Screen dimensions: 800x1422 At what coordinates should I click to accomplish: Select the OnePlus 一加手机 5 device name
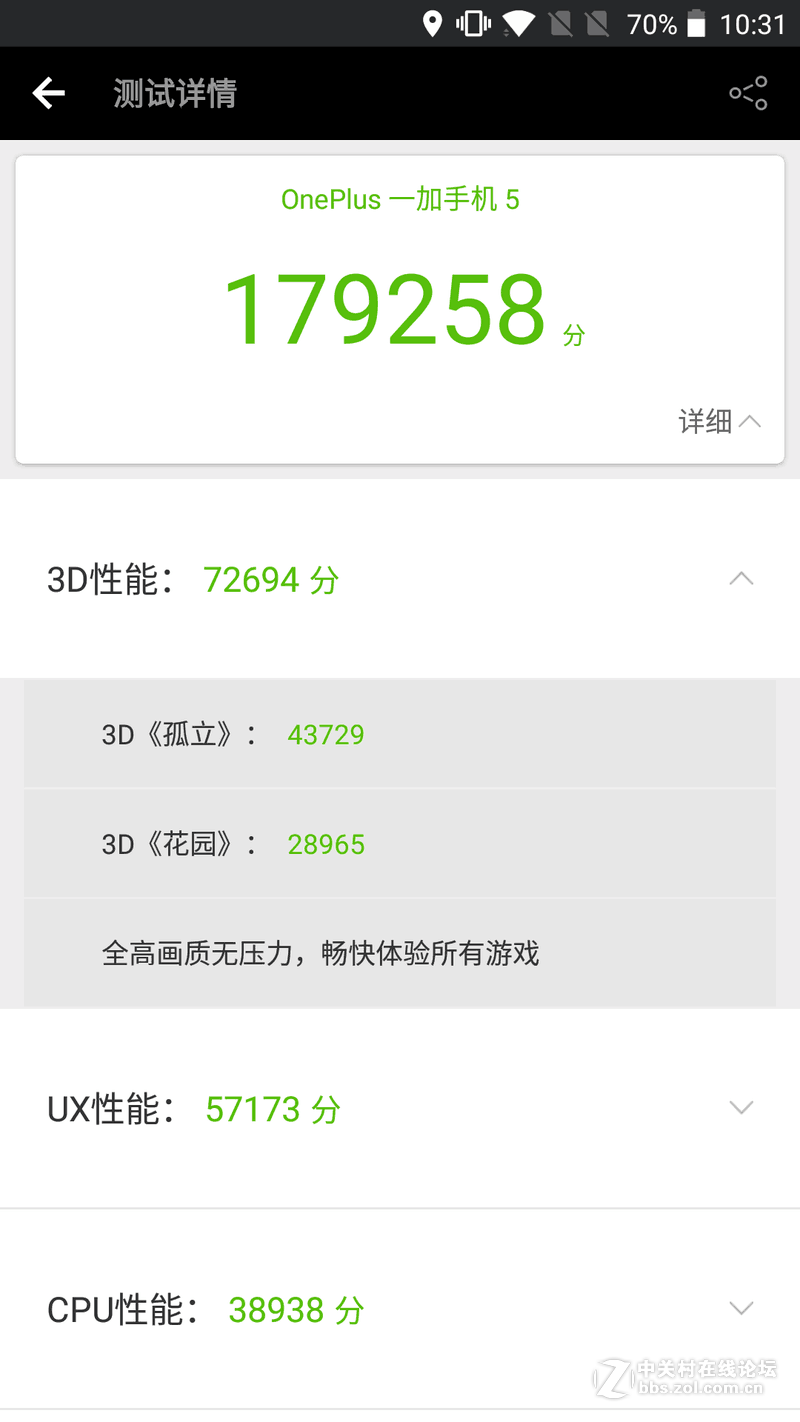[400, 199]
